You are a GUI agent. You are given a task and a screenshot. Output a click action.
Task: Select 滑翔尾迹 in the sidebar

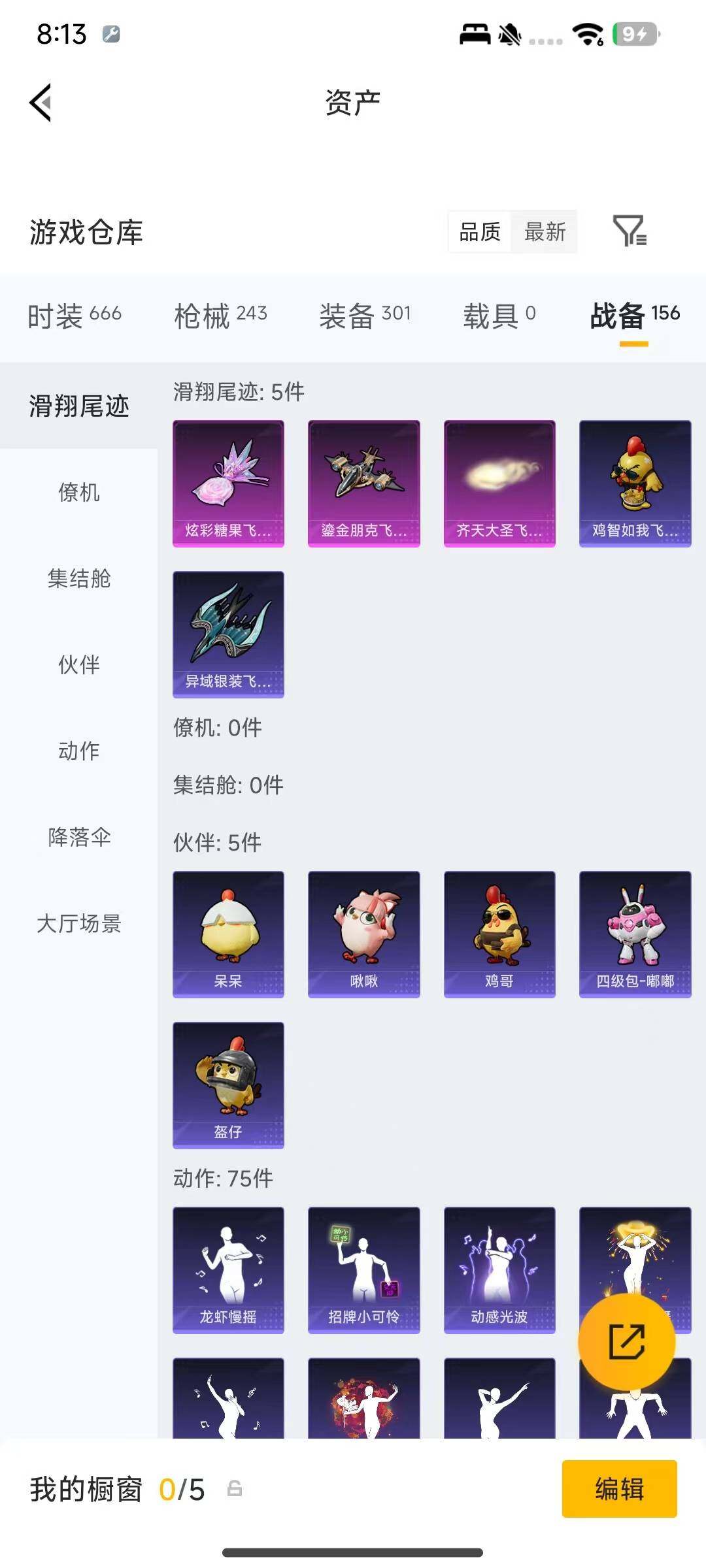point(78,405)
